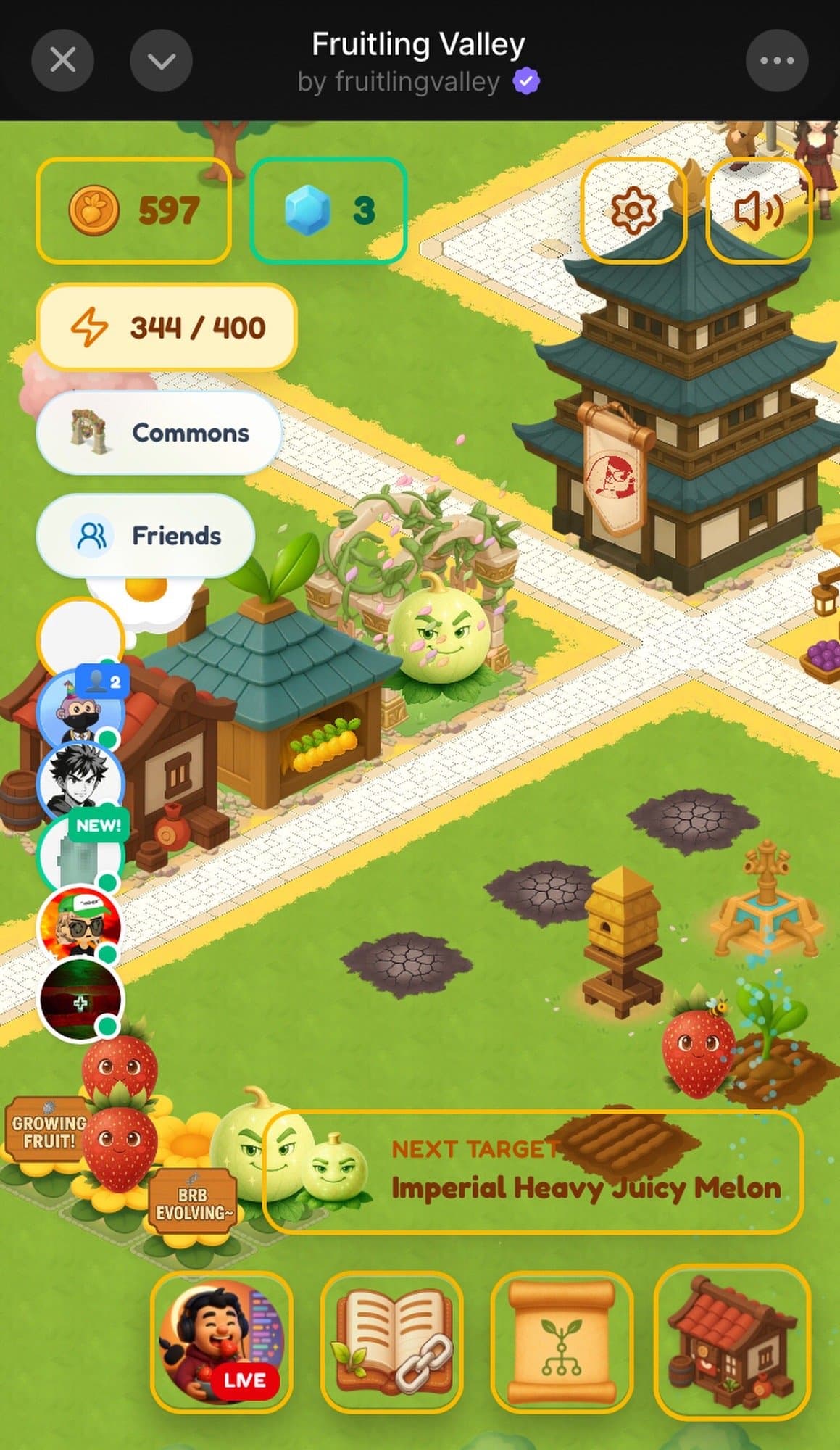Minimize the app with the down chevron
The width and height of the screenshot is (840, 1450).
pos(161,61)
